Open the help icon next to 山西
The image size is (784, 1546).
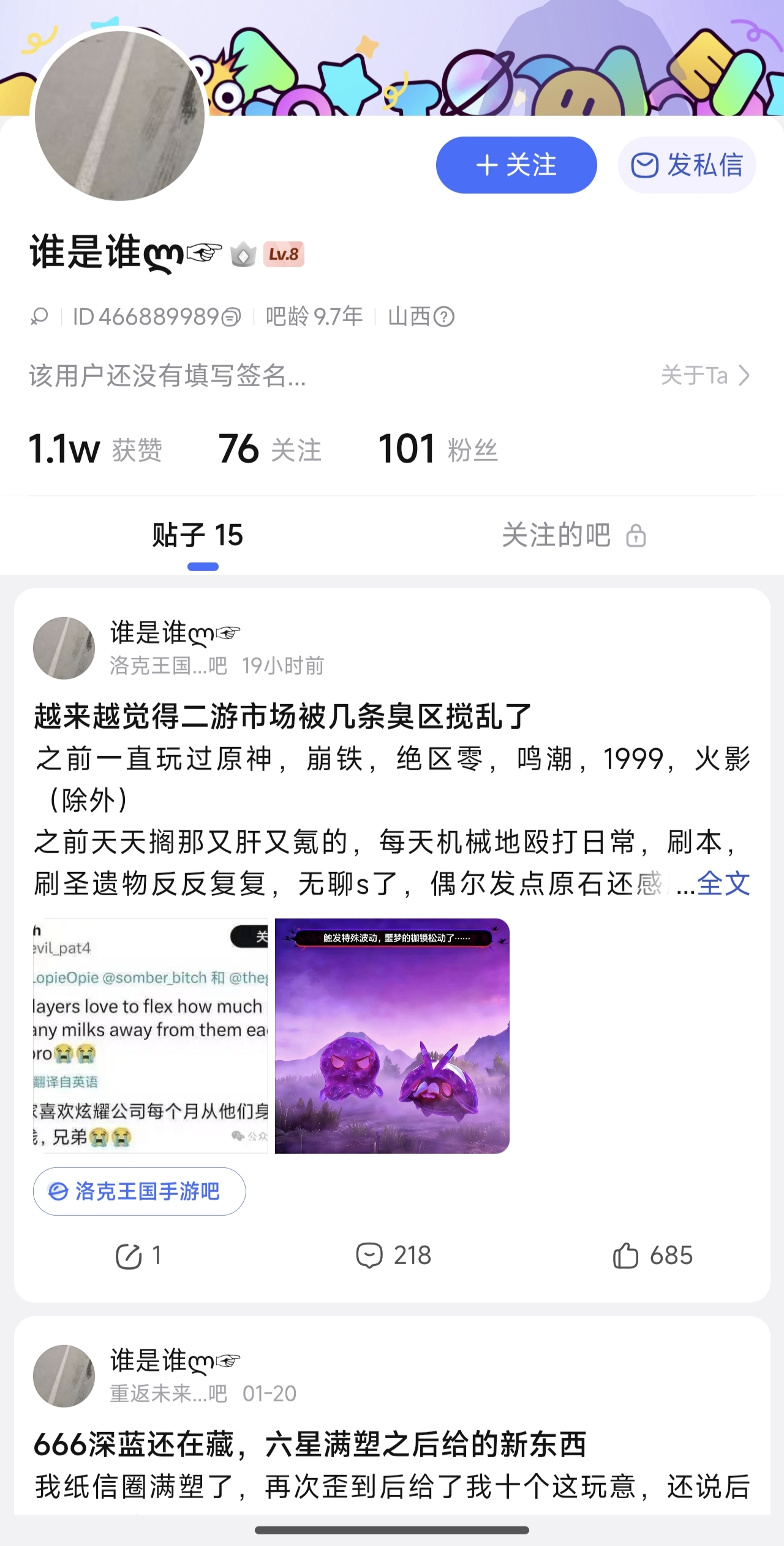[444, 317]
